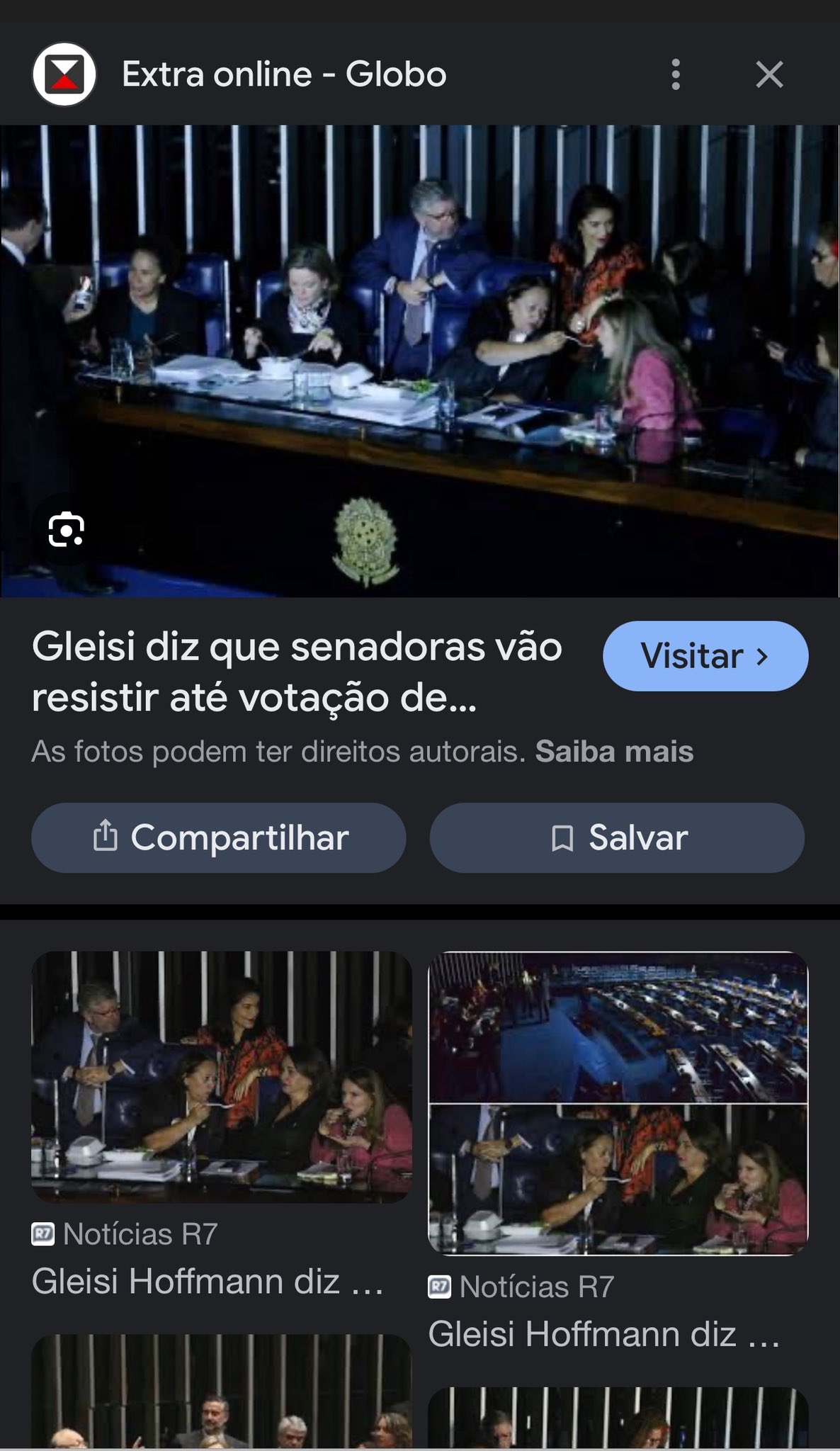The image size is (840, 1451).
Task: Open the three-dot overflow menu
Action: 676,74
